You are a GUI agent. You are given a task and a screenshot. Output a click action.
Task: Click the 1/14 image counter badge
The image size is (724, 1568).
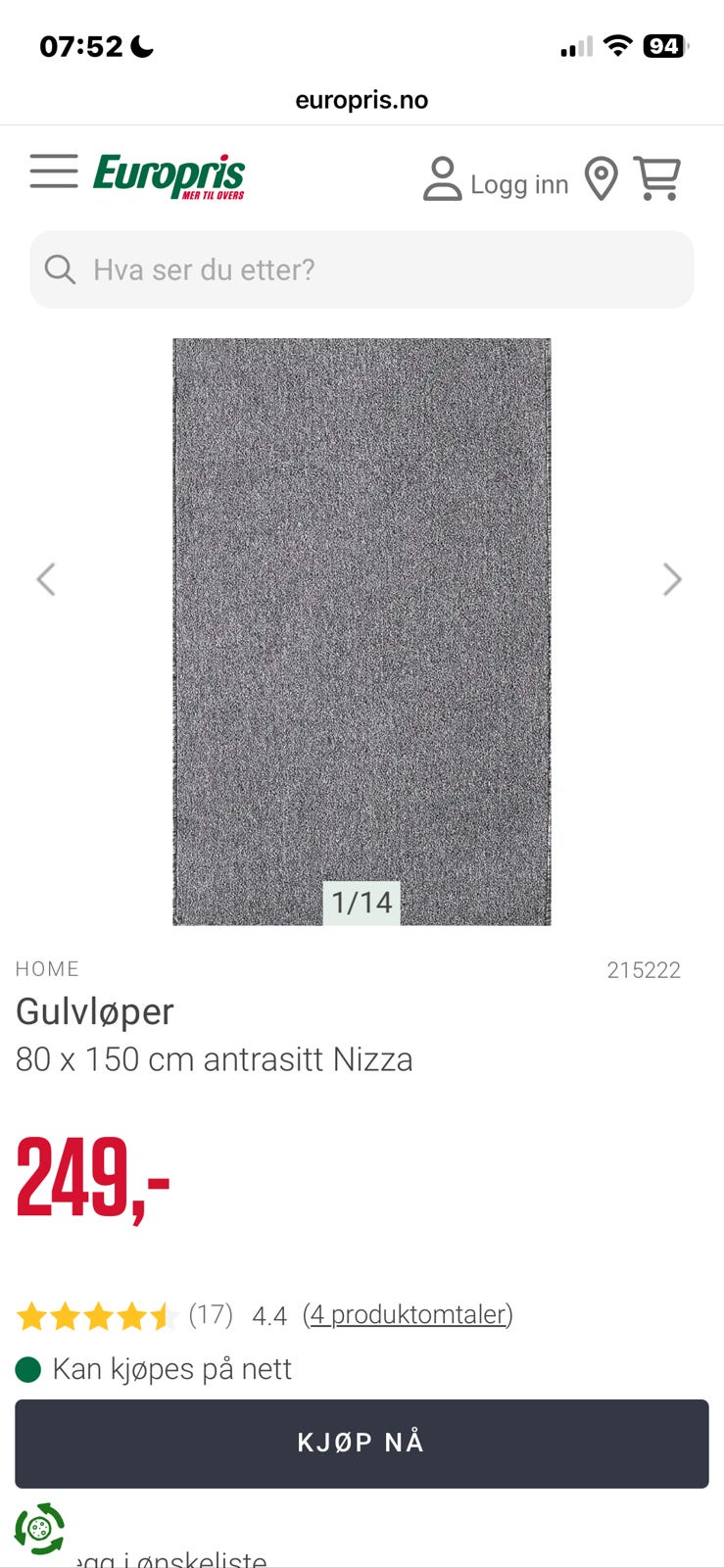click(362, 903)
